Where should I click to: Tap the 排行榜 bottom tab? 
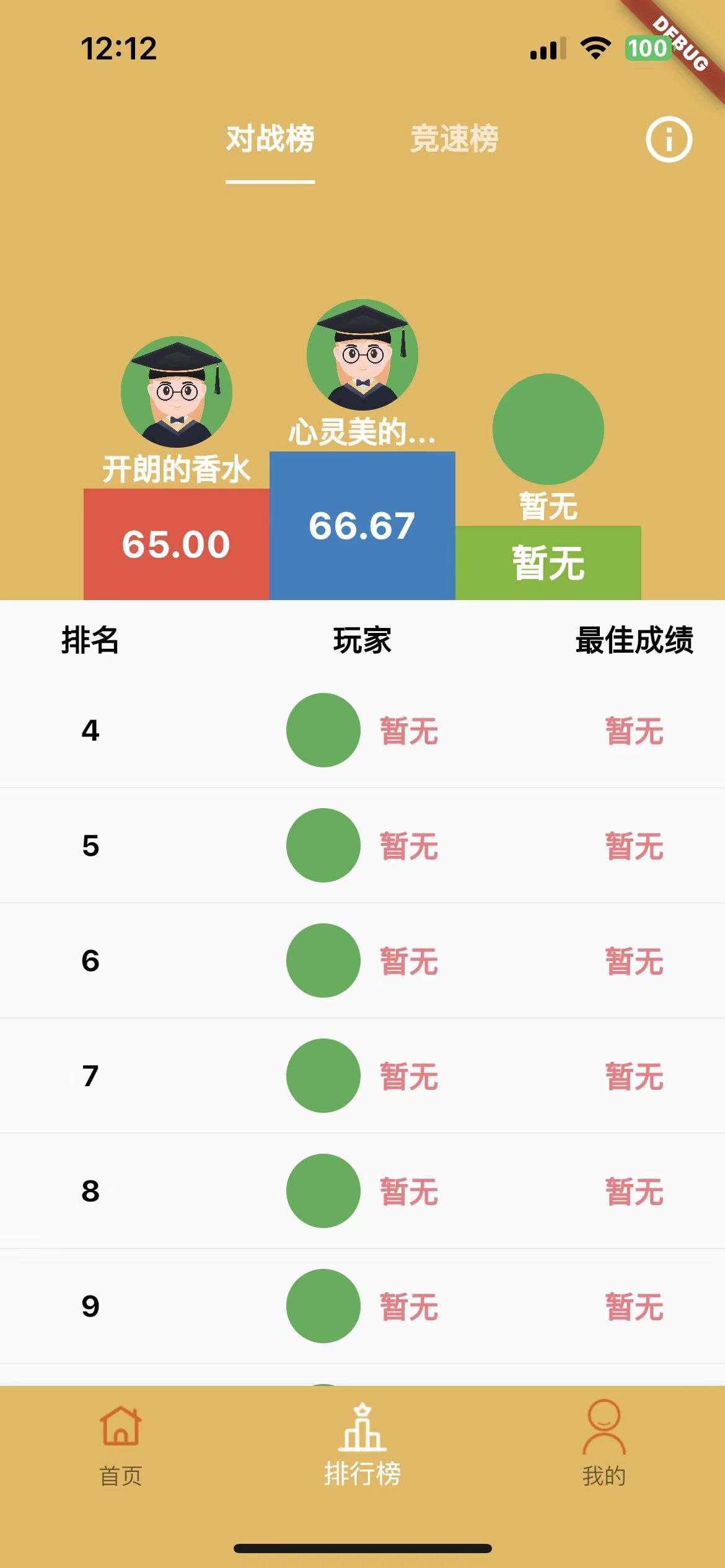click(362, 1444)
